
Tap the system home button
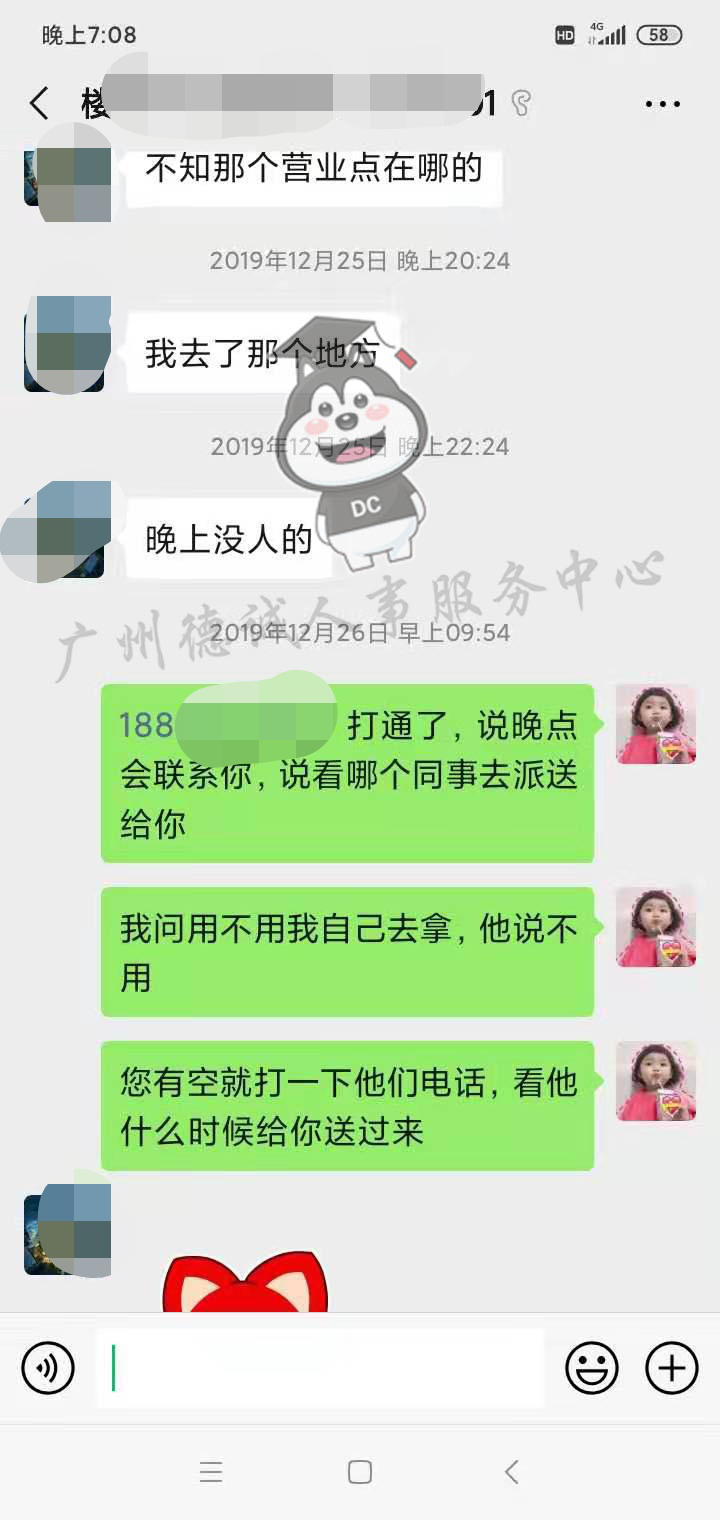360,1472
